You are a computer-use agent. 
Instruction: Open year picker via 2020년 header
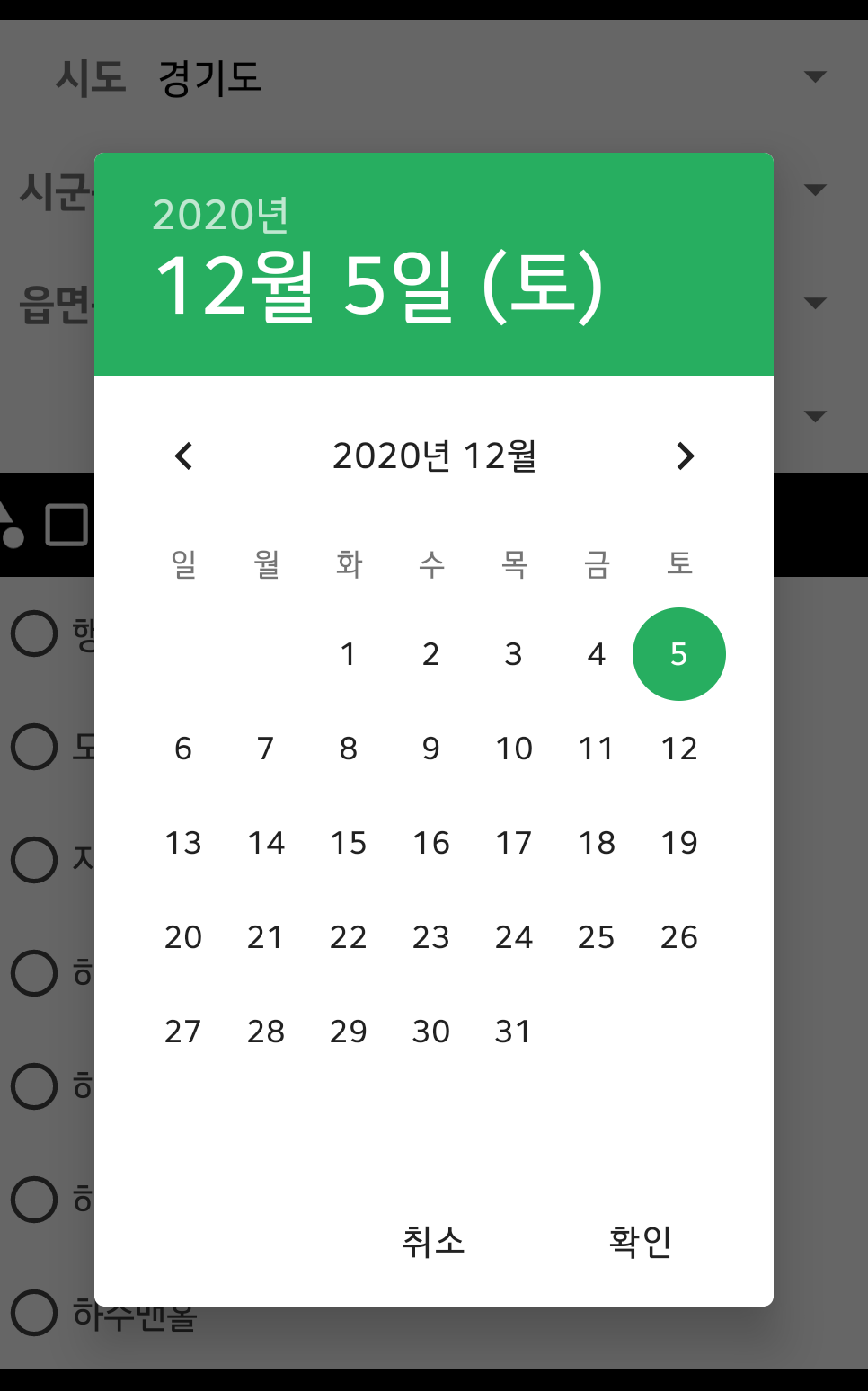pos(221,216)
